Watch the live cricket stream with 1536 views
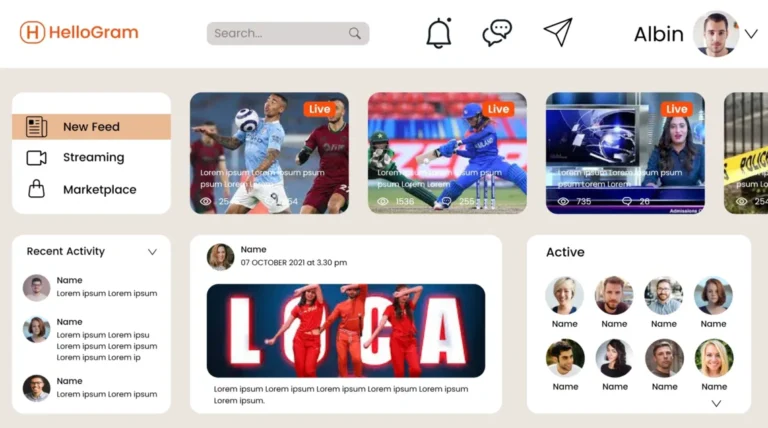Image resolution: width=768 pixels, height=428 pixels. click(447, 153)
